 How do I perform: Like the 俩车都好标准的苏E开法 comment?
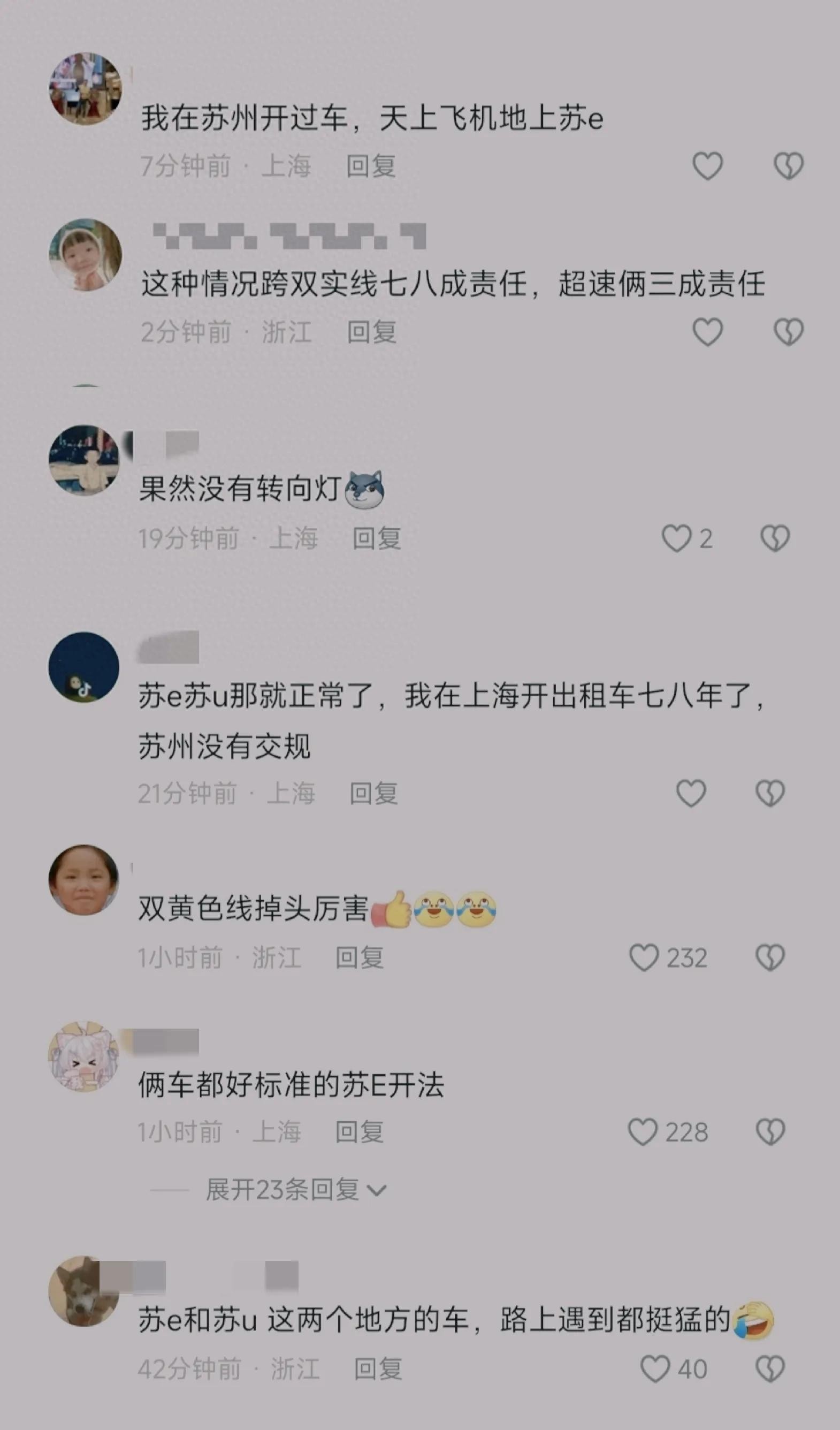pos(643,1132)
